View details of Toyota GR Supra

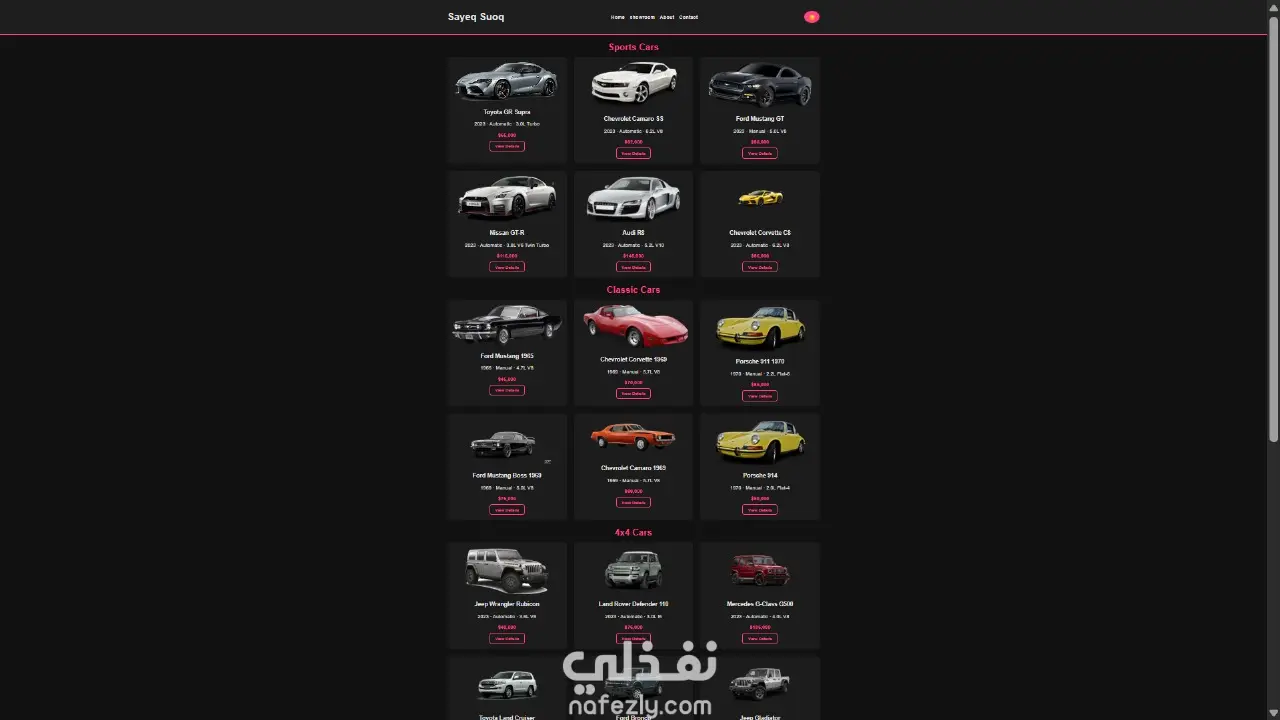coord(507,146)
